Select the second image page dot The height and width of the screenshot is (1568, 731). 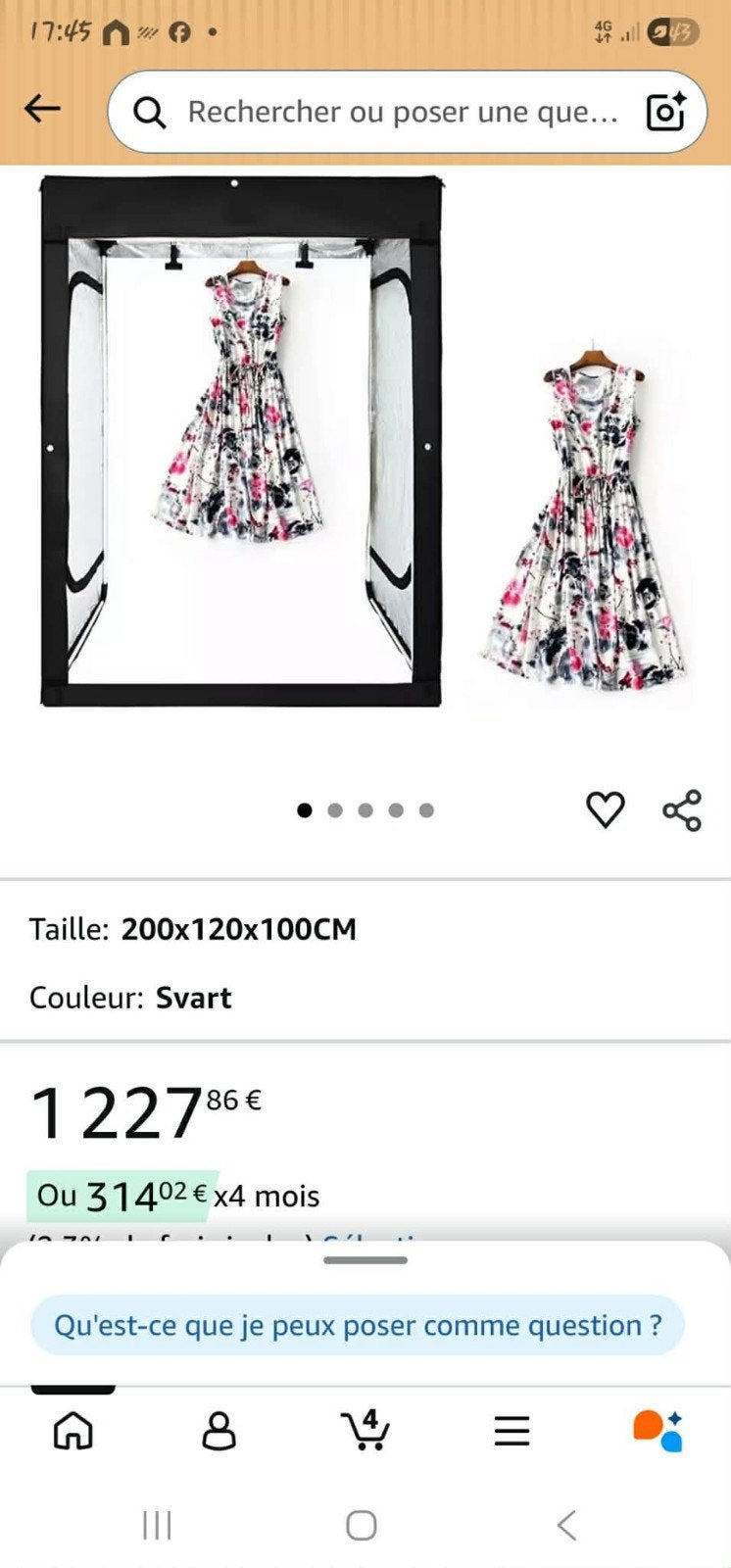tap(335, 809)
